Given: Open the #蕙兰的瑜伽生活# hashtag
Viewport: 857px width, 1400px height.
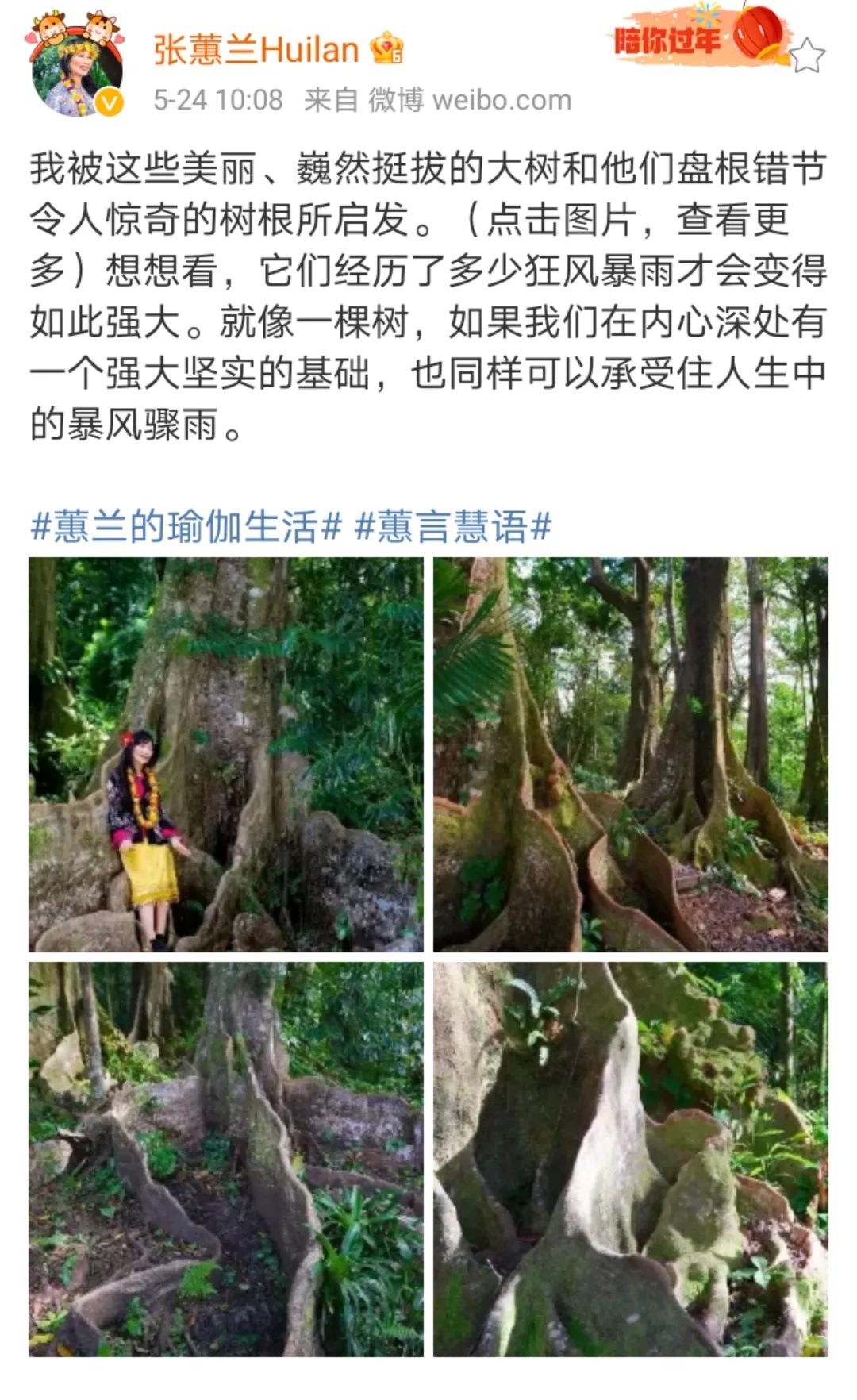Looking at the screenshot, I should pyautogui.click(x=186, y=527).
